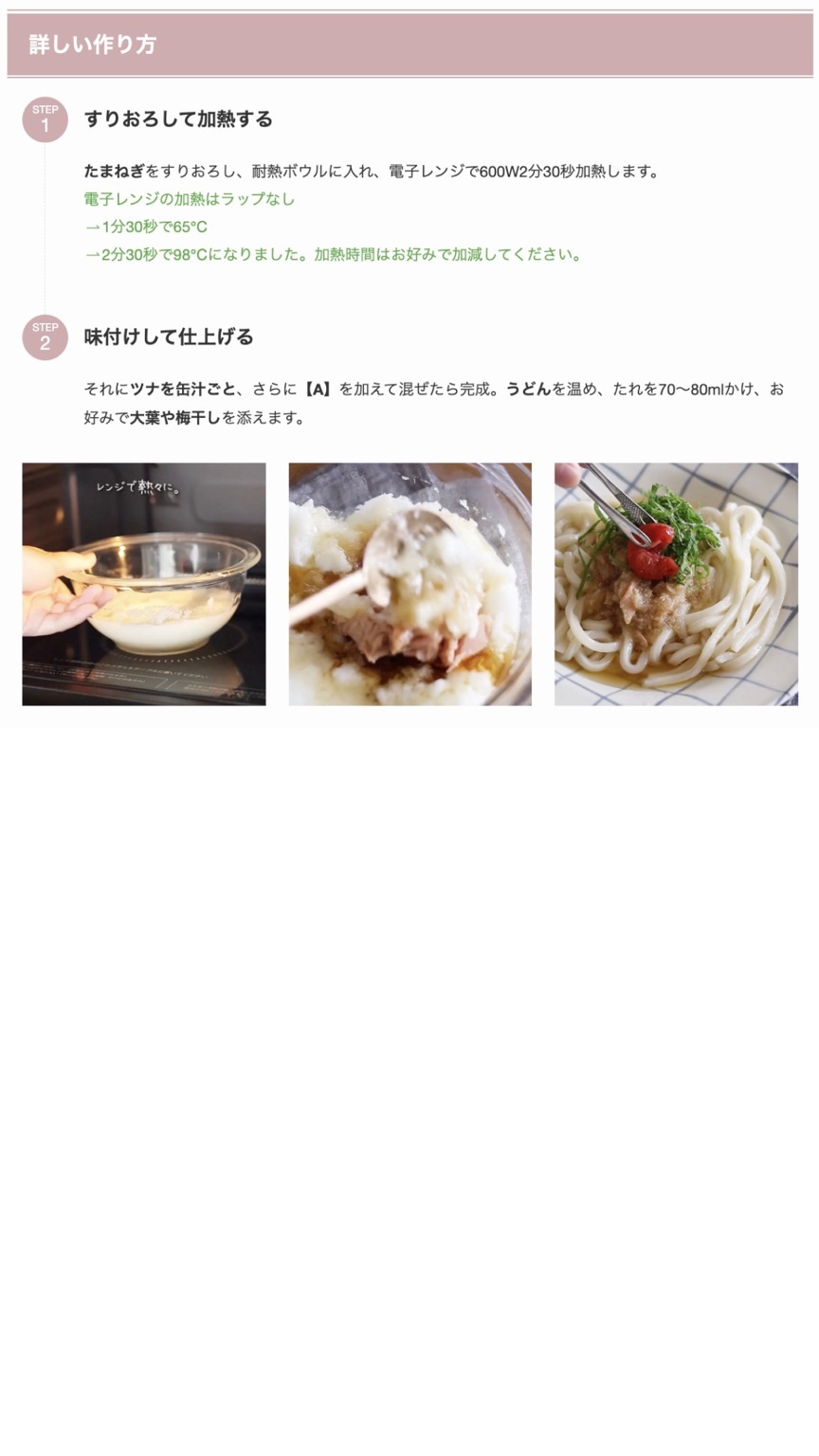Open the microwave bowl step photo
This screenshot has height=1456, width=819.
click(144, 584)
